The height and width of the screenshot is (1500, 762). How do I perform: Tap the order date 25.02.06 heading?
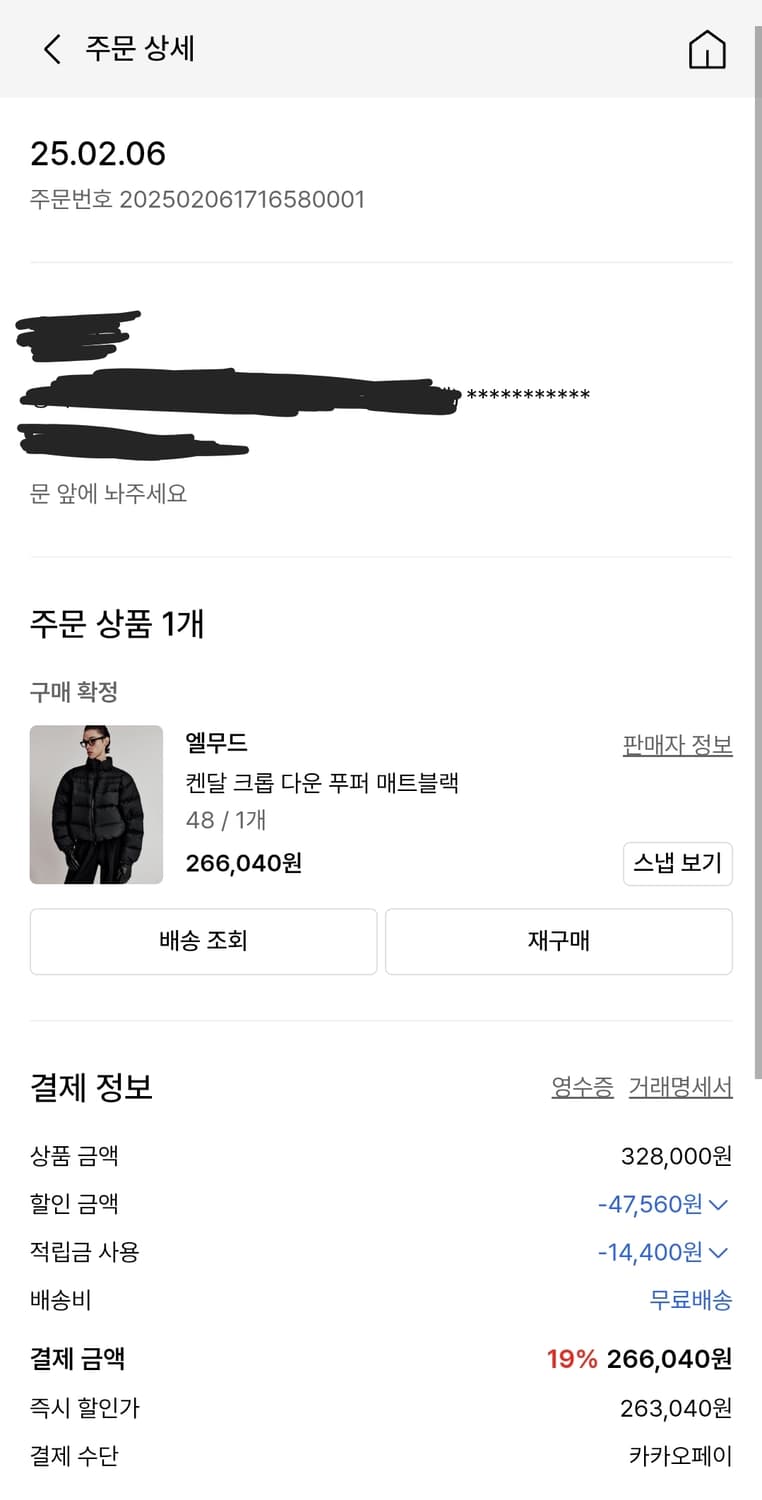[x=96, y=157]
